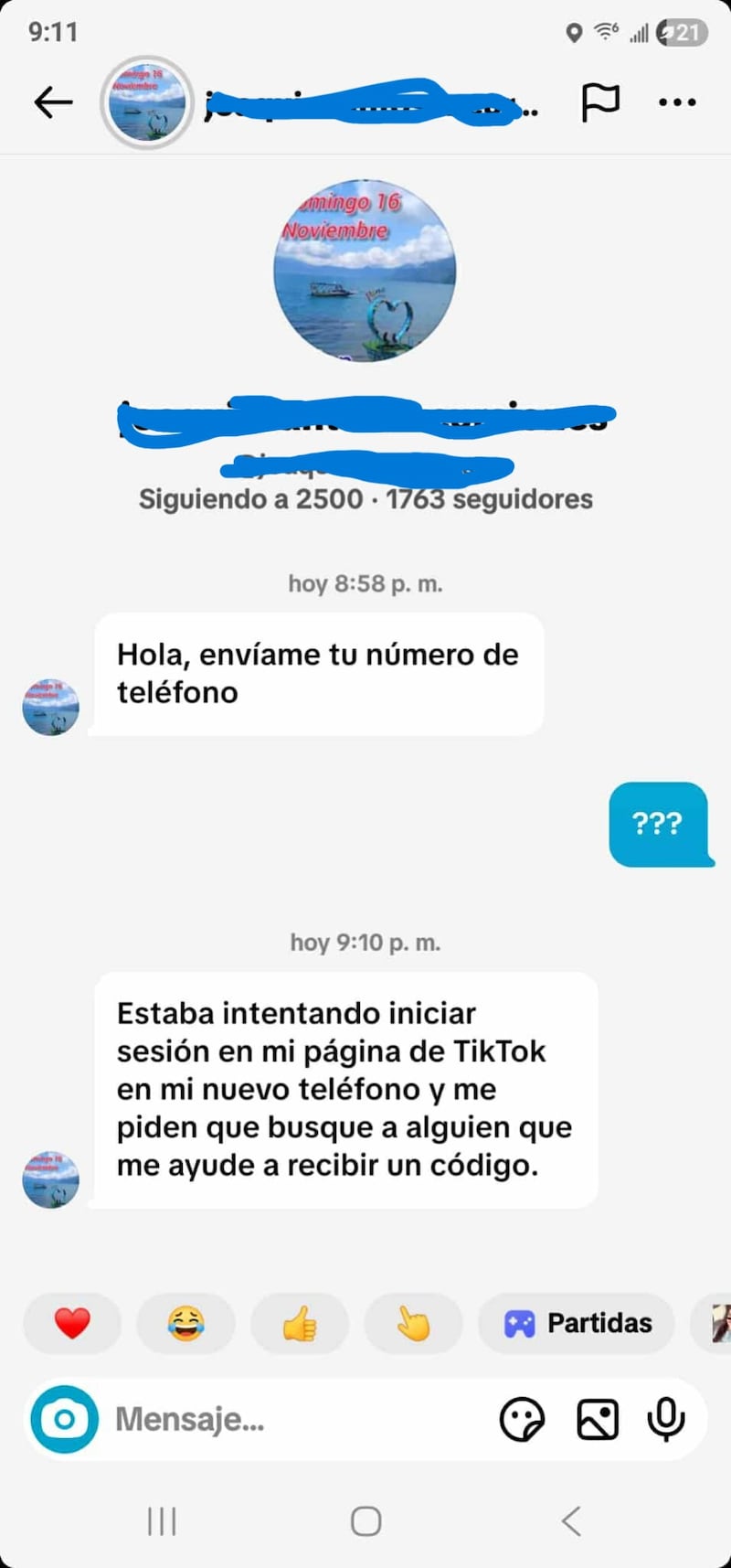Go back using the top arrow
Image resolution: width=731 pixels, height=1568 pixels.
(x=53, y=102)
